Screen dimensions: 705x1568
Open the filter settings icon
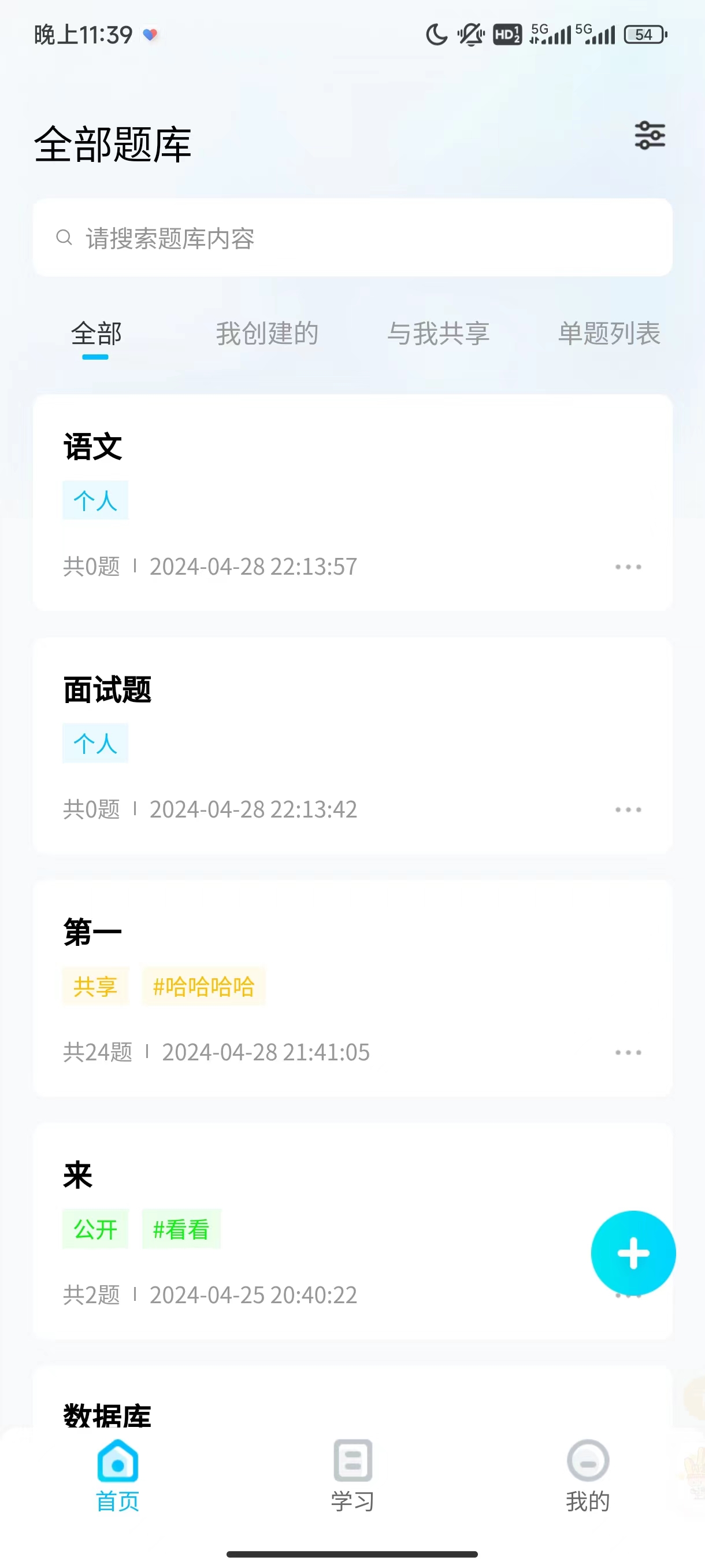pos(649,135)
